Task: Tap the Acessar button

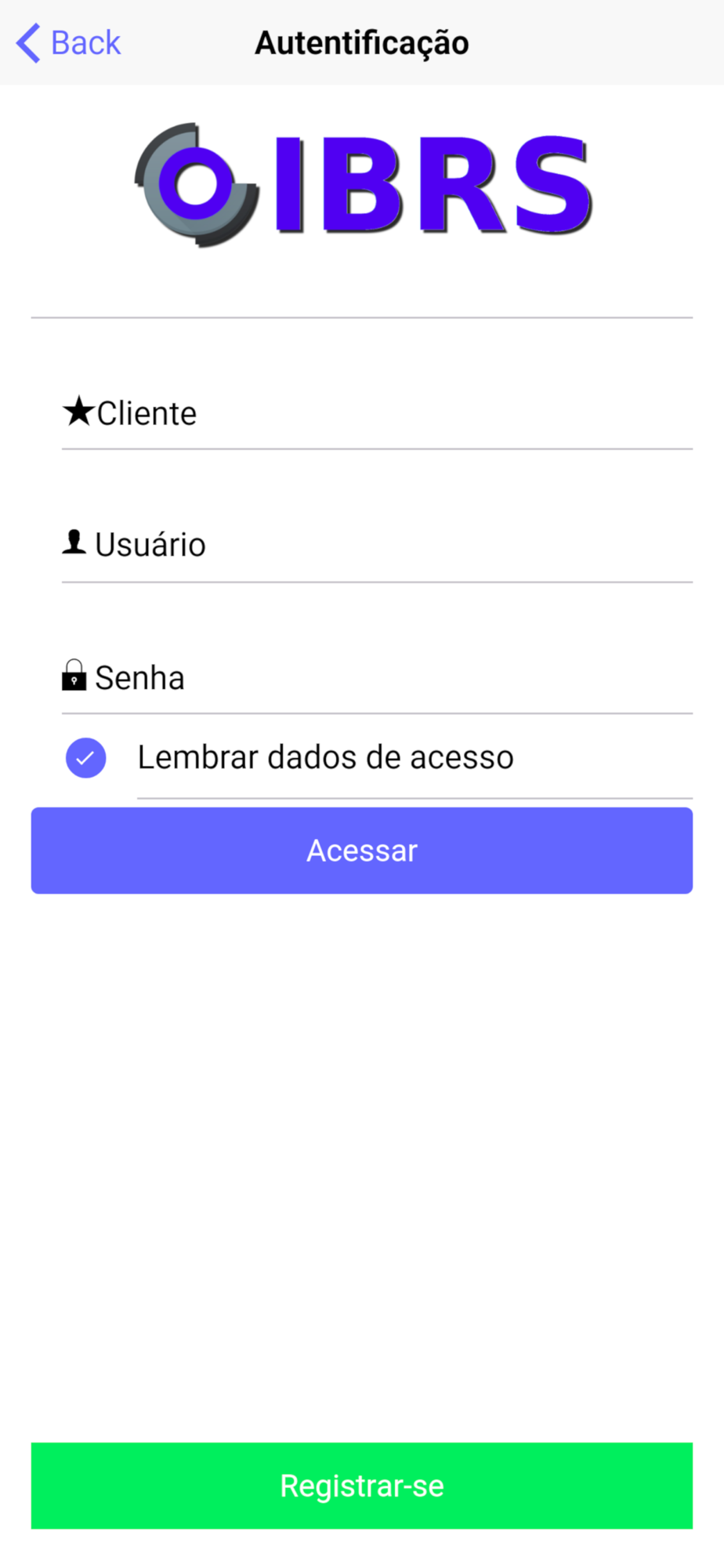Action: click(x=362, y=851)
